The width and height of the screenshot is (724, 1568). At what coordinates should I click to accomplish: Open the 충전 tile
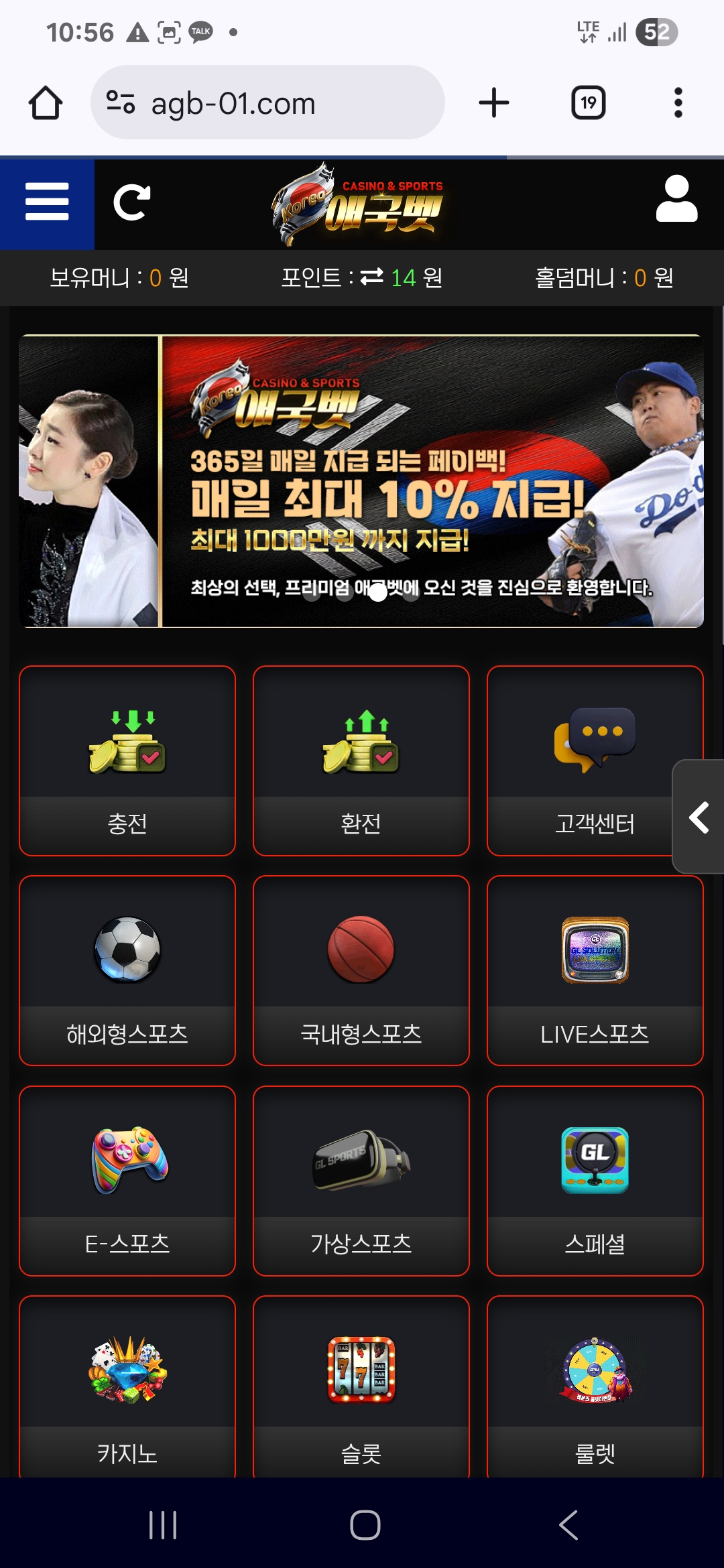pos(127,761)
